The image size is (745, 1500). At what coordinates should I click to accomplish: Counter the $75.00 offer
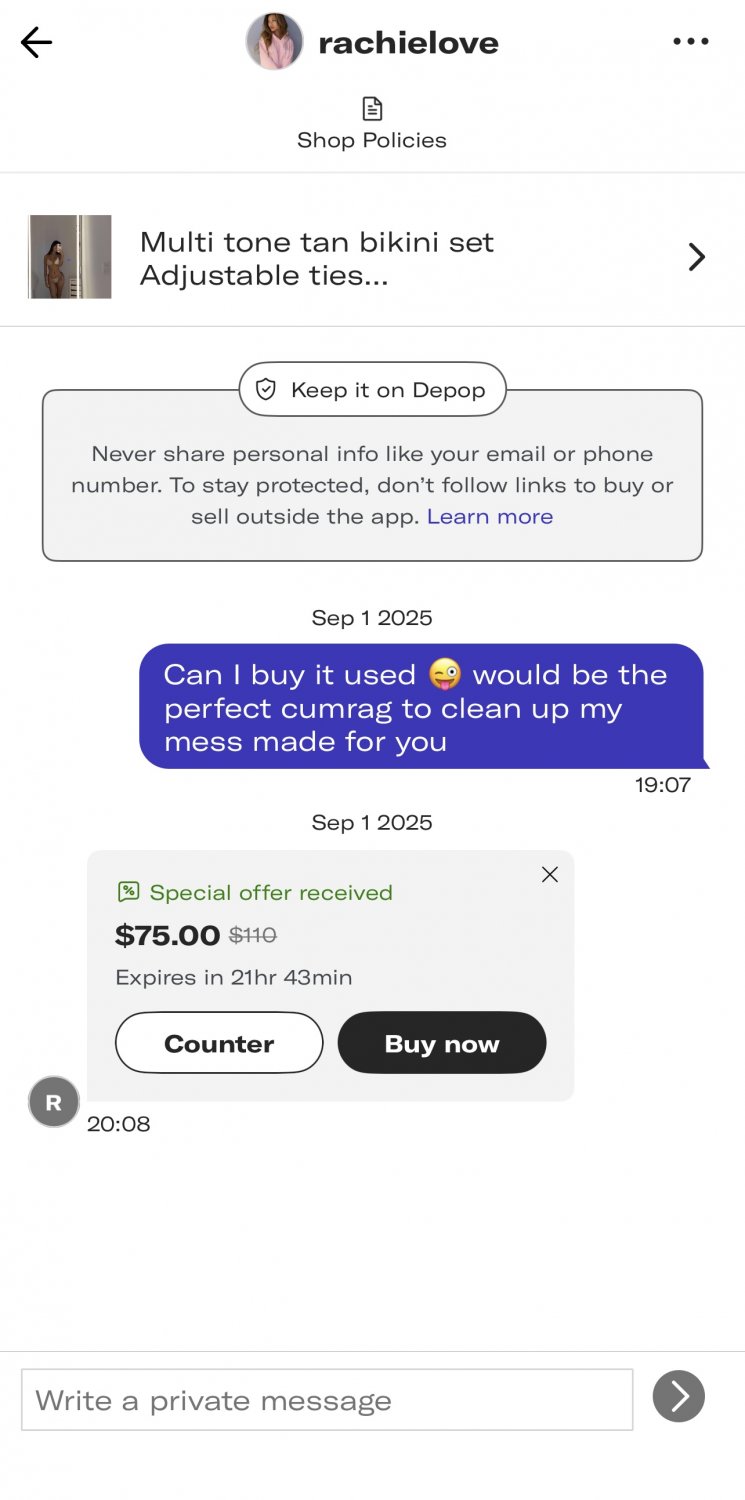tap(219, 1043)
